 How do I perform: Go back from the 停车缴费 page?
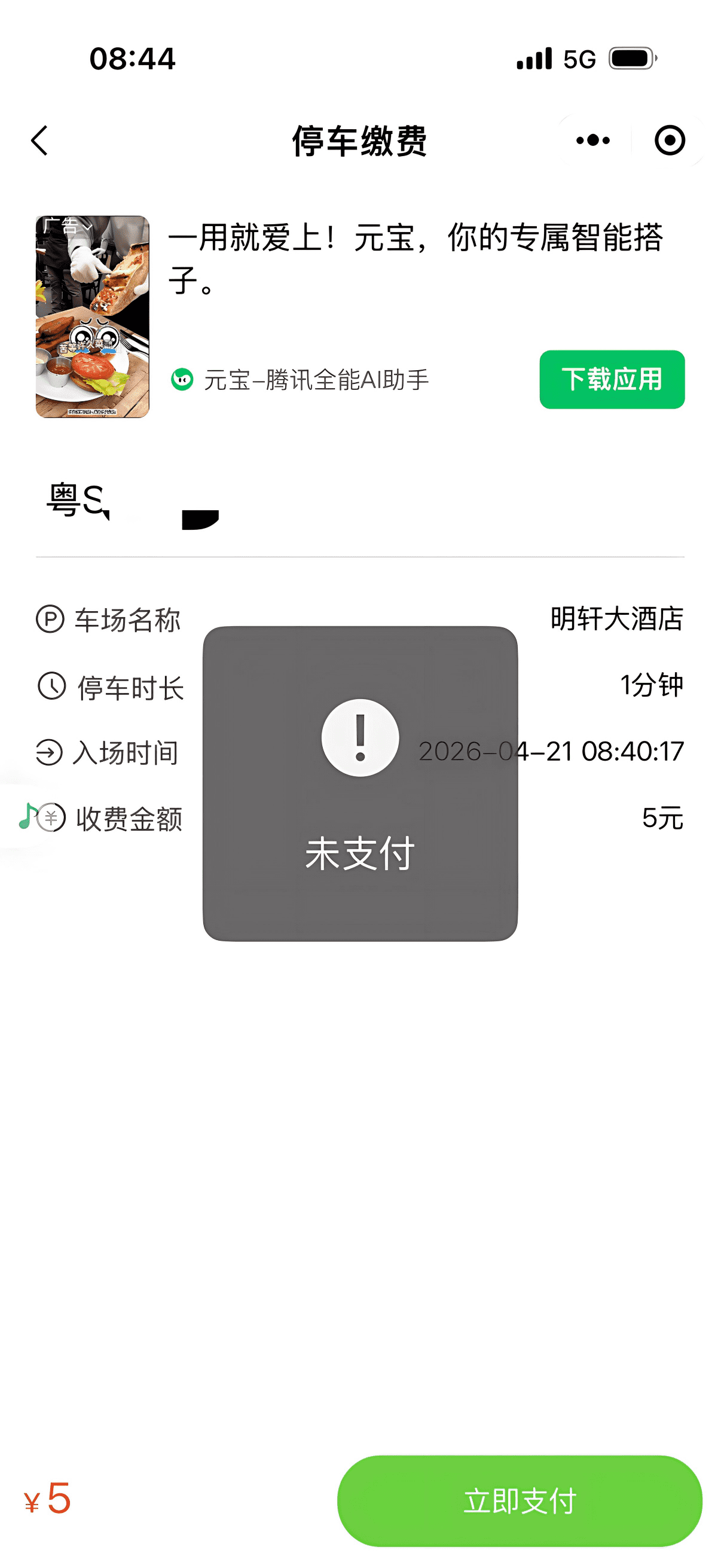pyautogui.click(x=40, y=141)
